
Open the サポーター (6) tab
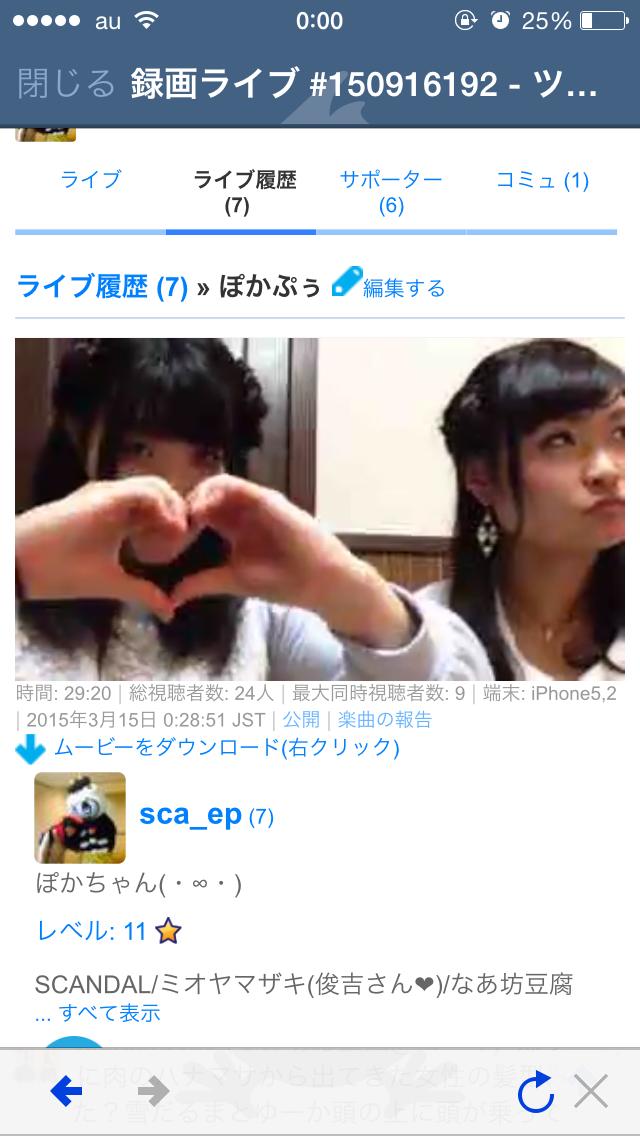pyautogui.click(x=391, y=193)
